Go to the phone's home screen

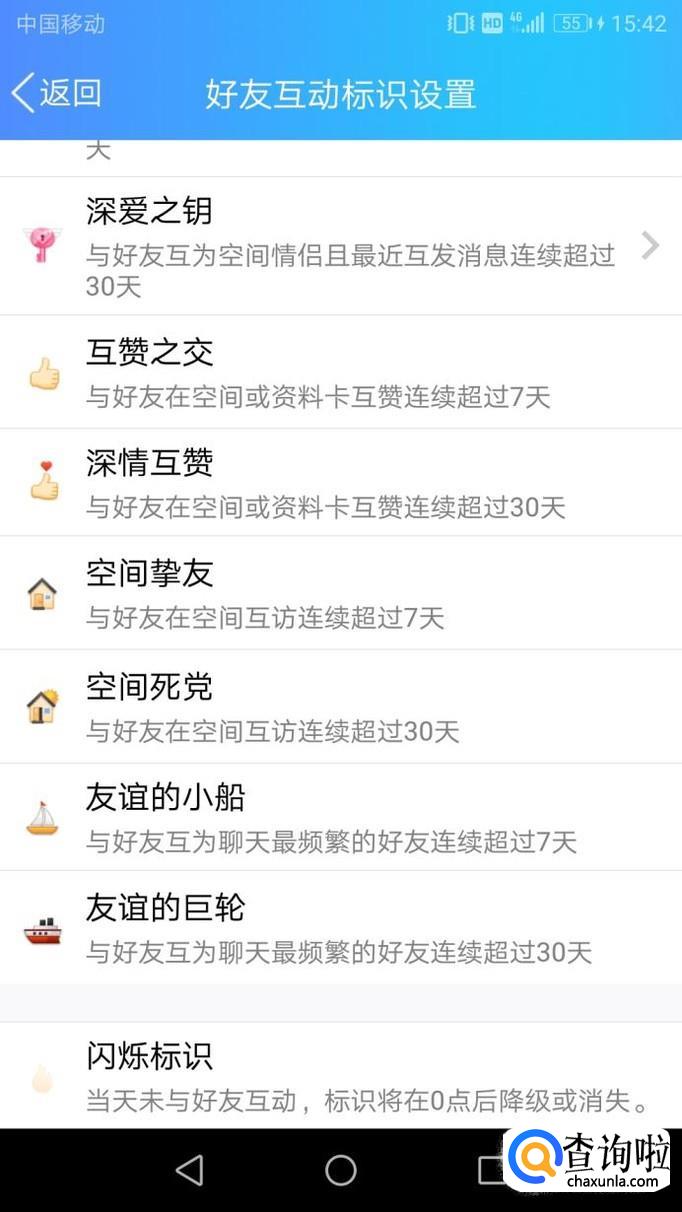point(340,1169)
